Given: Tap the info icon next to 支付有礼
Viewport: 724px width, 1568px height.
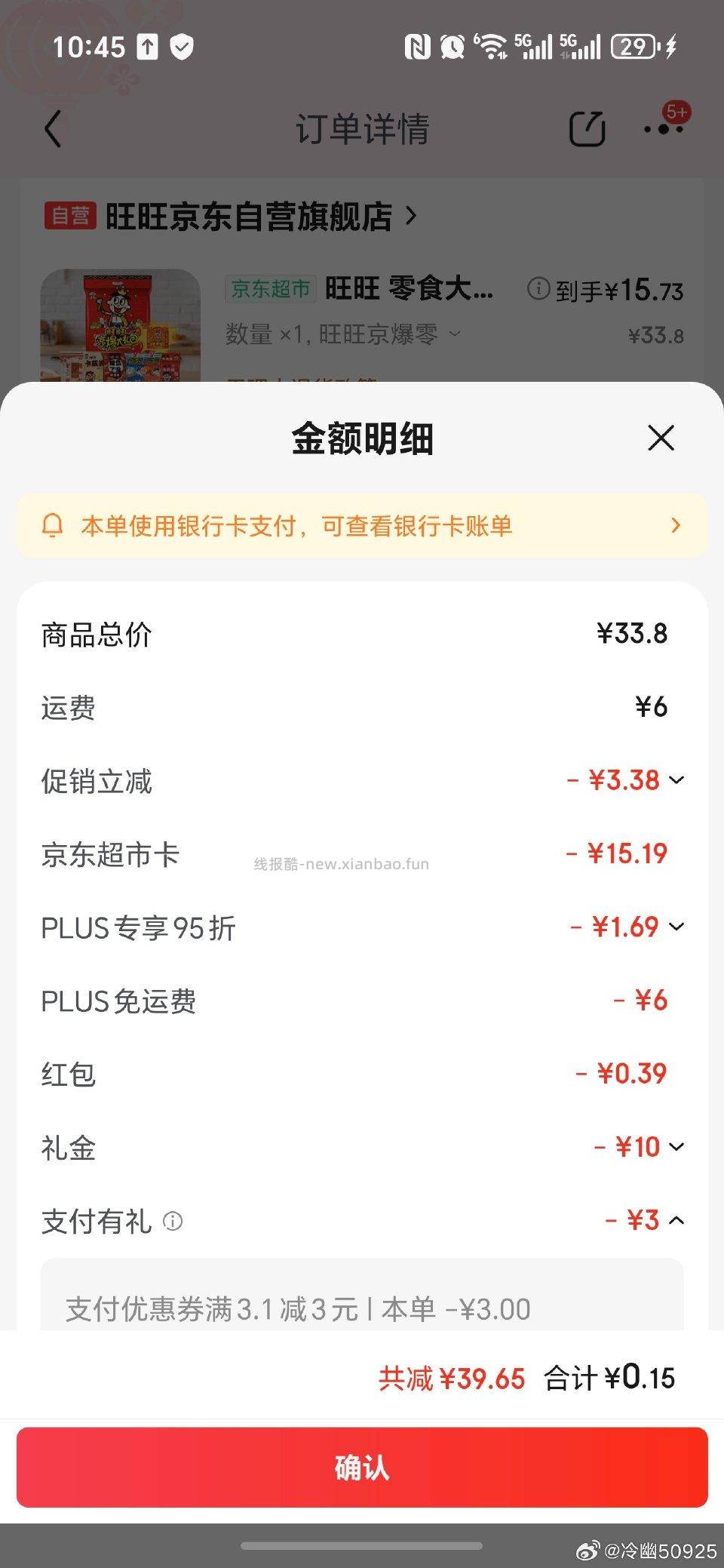Looking at the screenshot, I should click(173, 1221).
